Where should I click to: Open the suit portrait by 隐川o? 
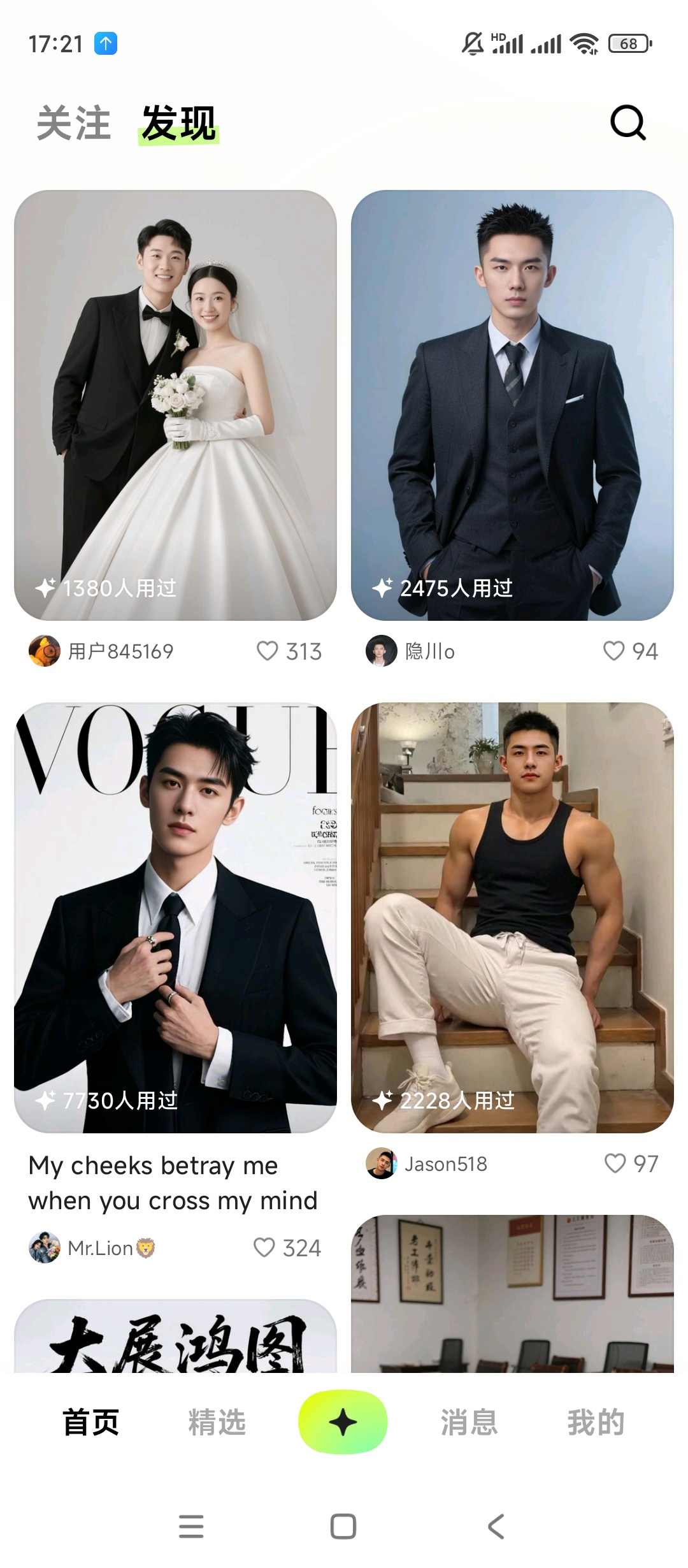click(512, 405)
